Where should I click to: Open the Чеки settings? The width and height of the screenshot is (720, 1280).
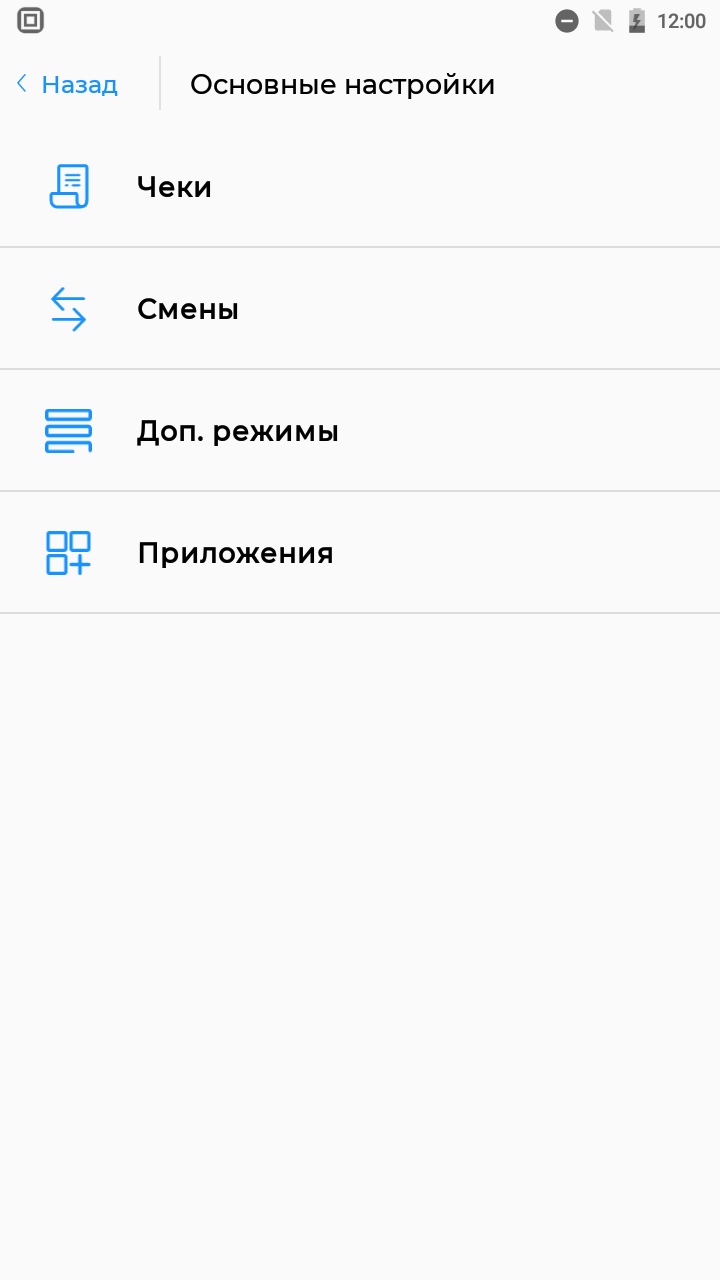360,186
